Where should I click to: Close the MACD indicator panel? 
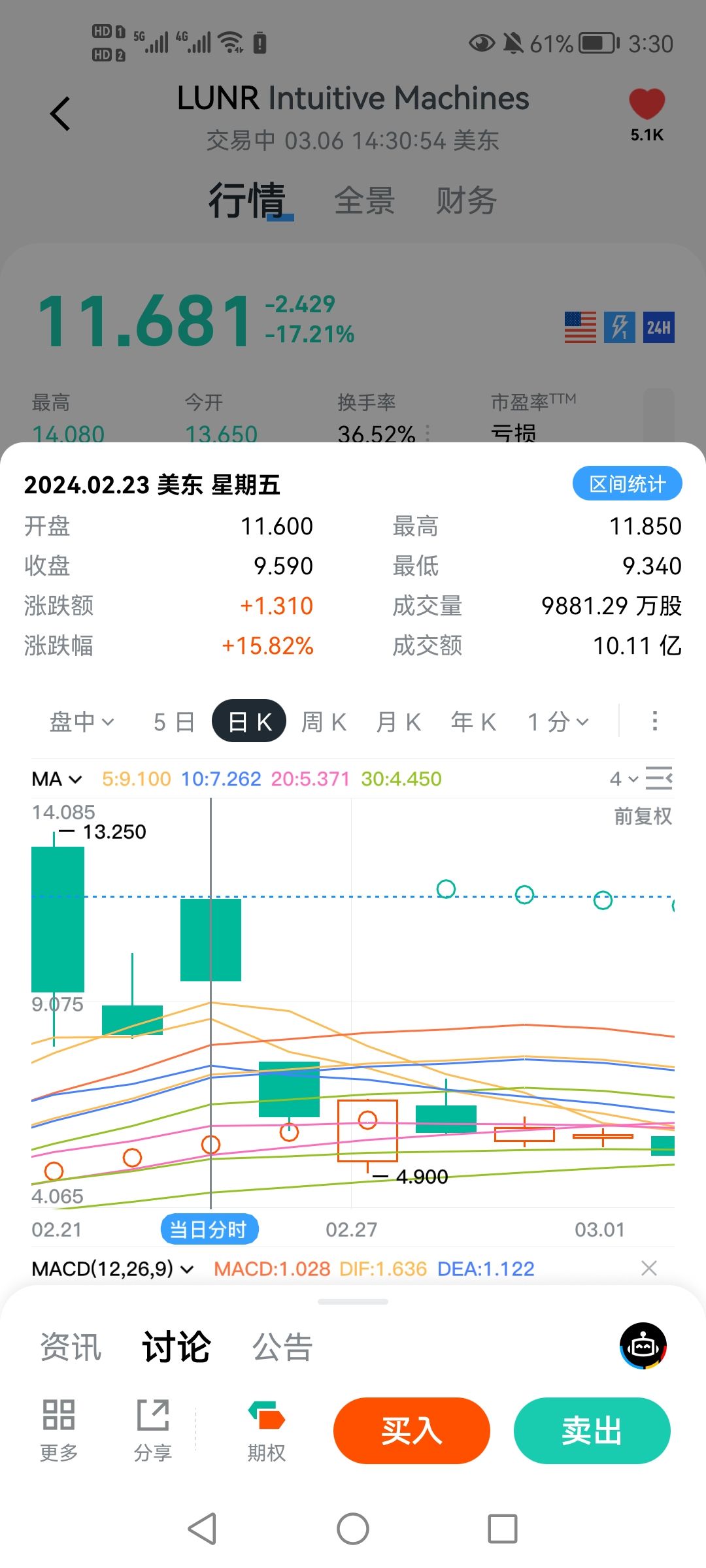[x=649, y=1268]
